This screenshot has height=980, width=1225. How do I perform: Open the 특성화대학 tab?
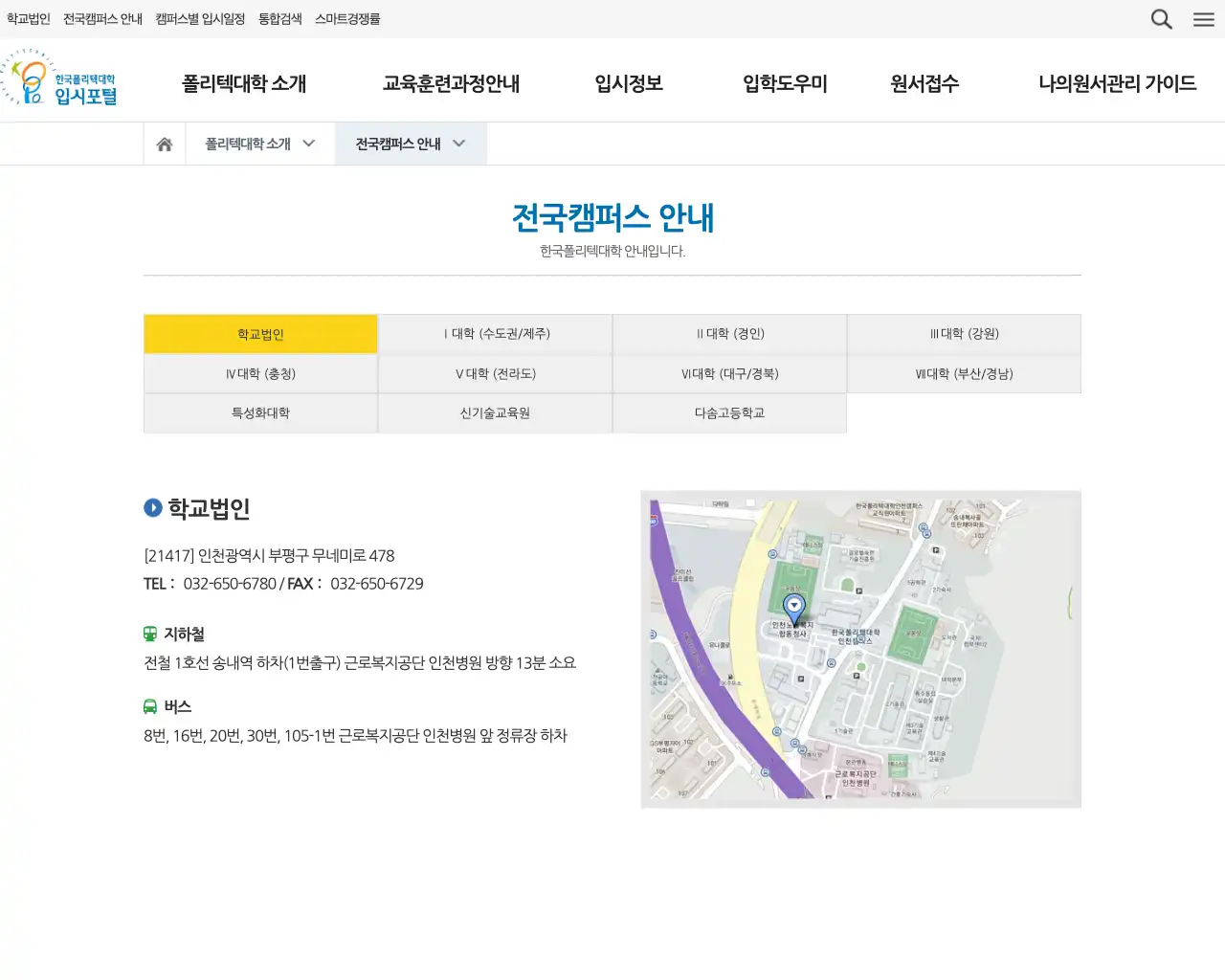tap(260, 413)
